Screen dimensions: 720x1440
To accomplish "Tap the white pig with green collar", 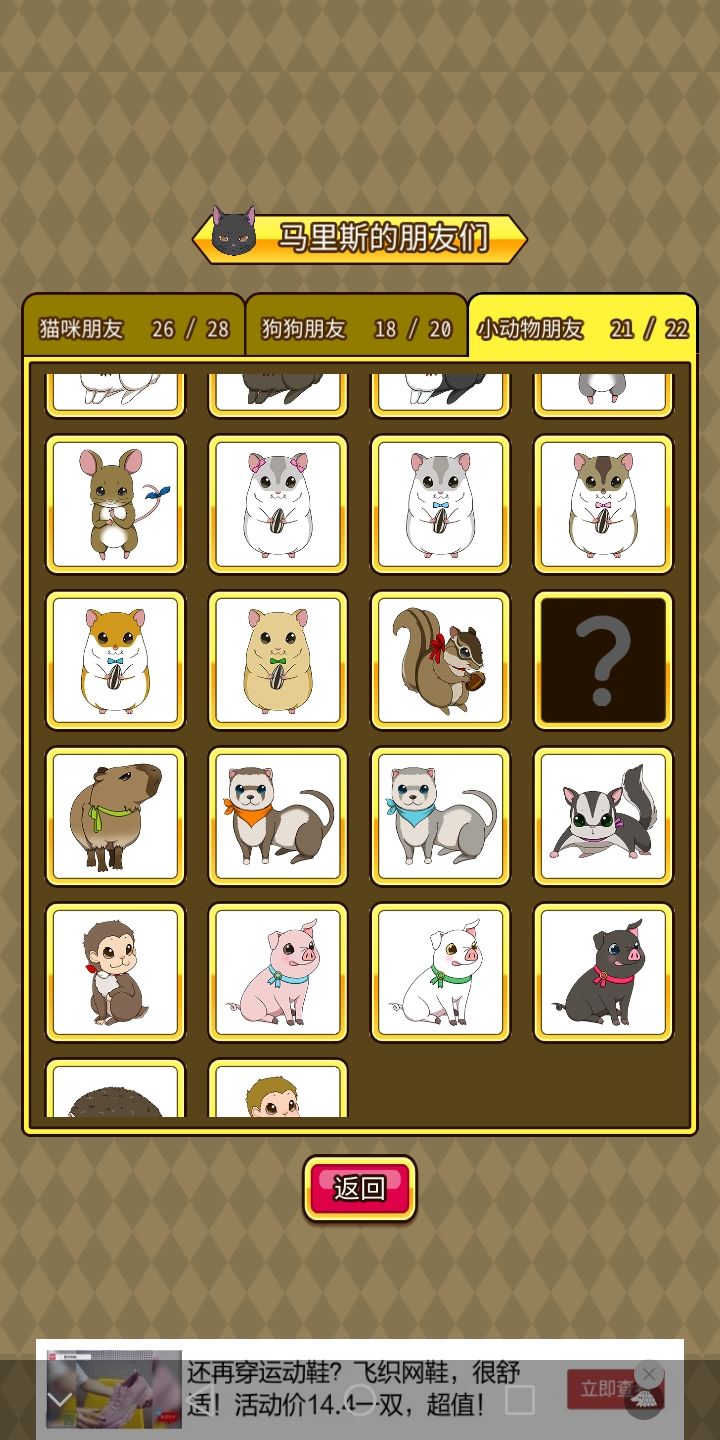I will (x=440, y=971).
